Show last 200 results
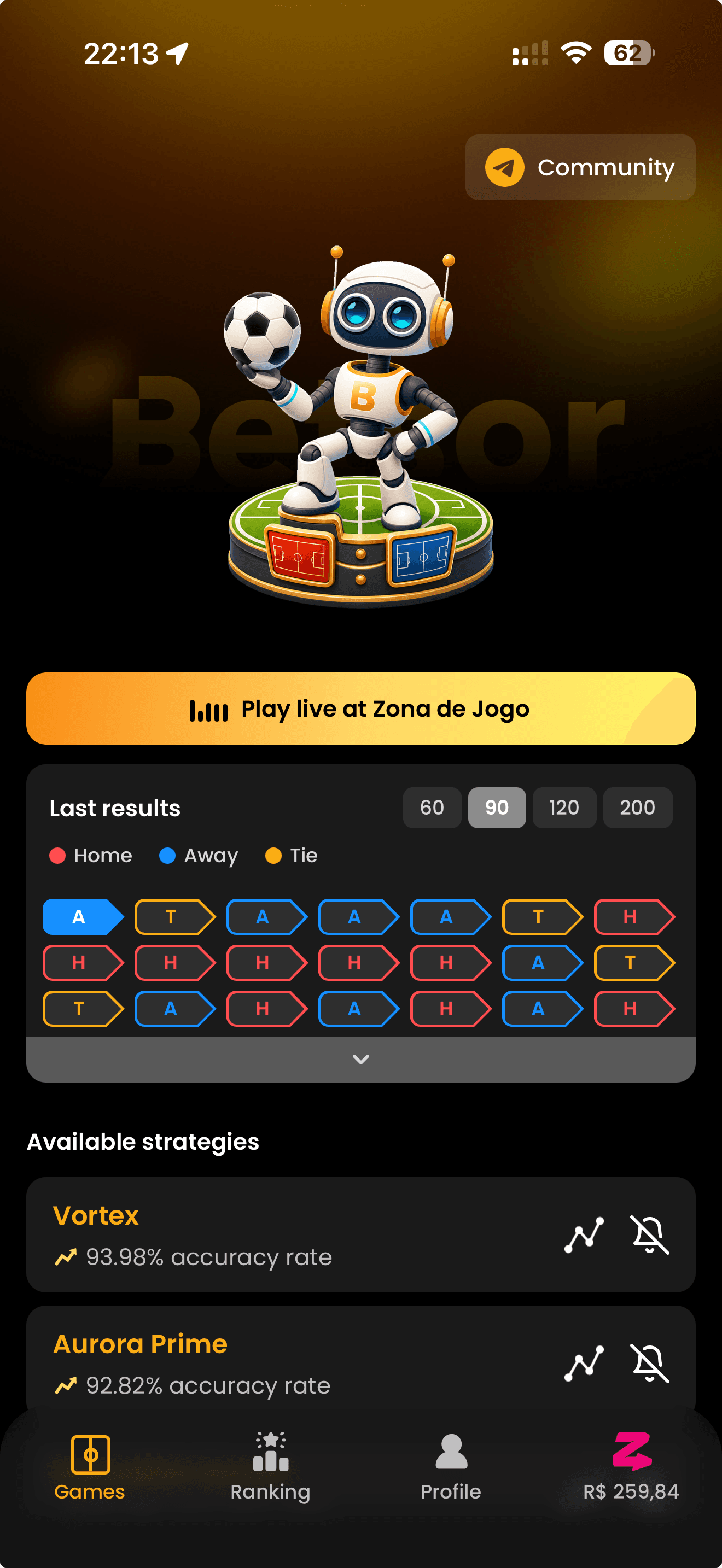722x1568 pixels. [x=637, y=808]
